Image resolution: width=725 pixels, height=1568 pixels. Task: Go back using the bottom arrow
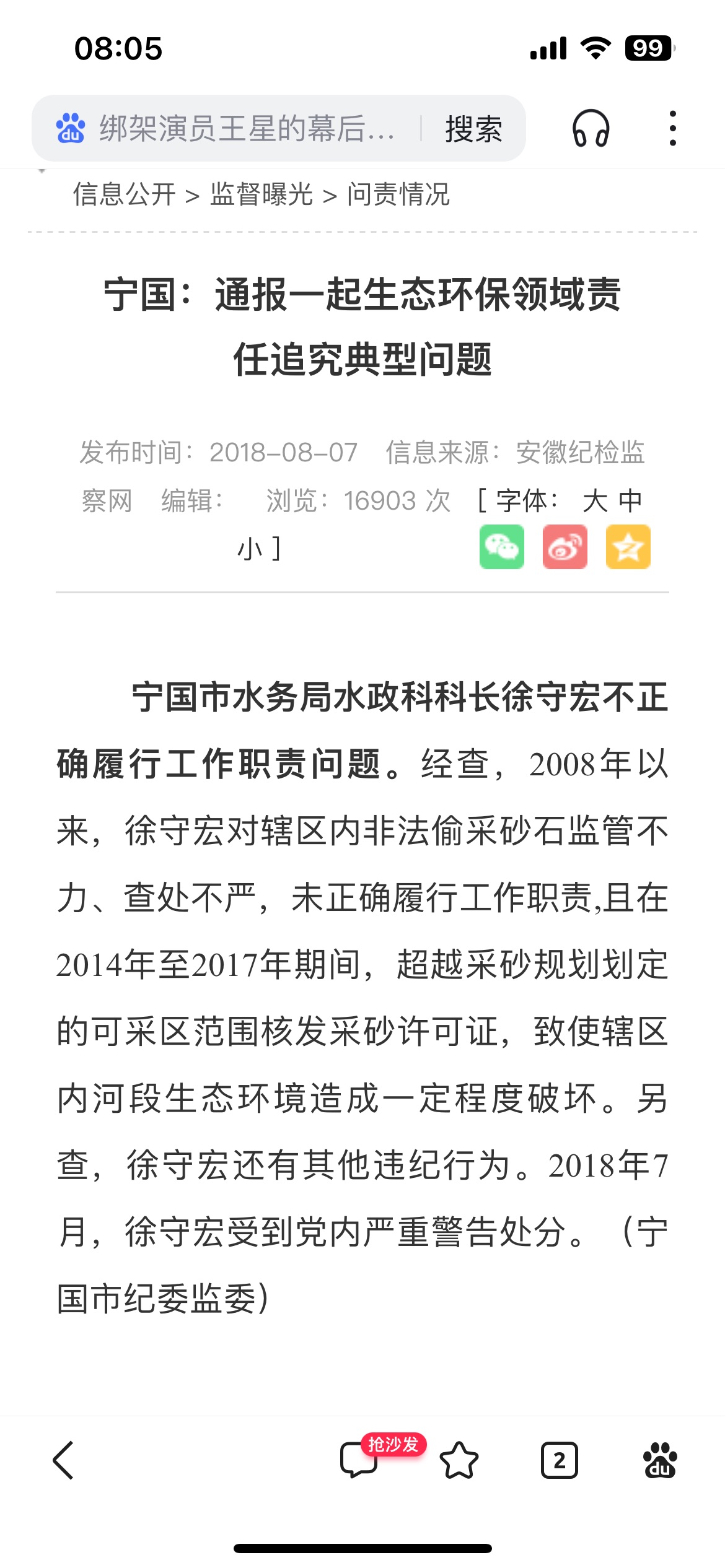(x=64, y=1460)
